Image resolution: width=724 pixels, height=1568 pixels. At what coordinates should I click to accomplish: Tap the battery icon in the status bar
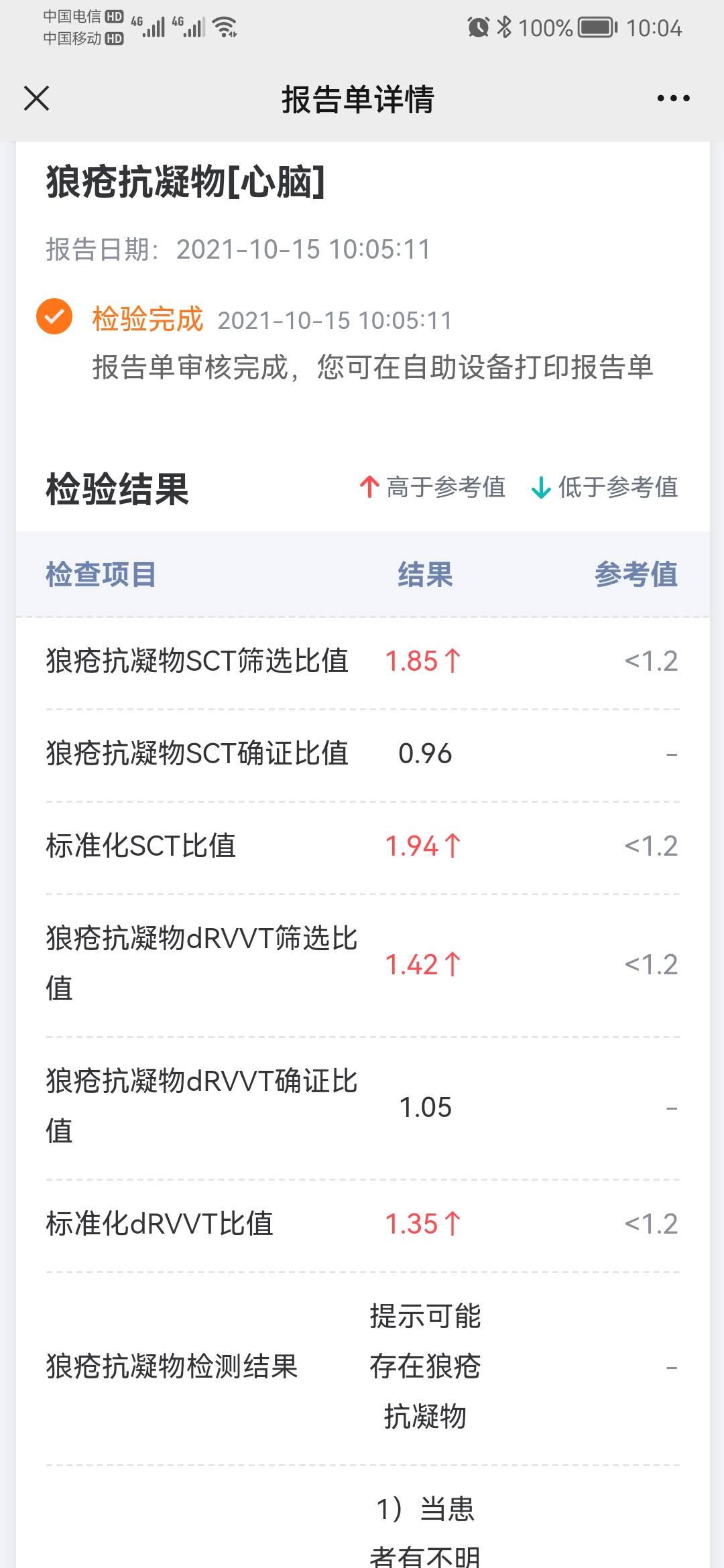tap(591, 27)
